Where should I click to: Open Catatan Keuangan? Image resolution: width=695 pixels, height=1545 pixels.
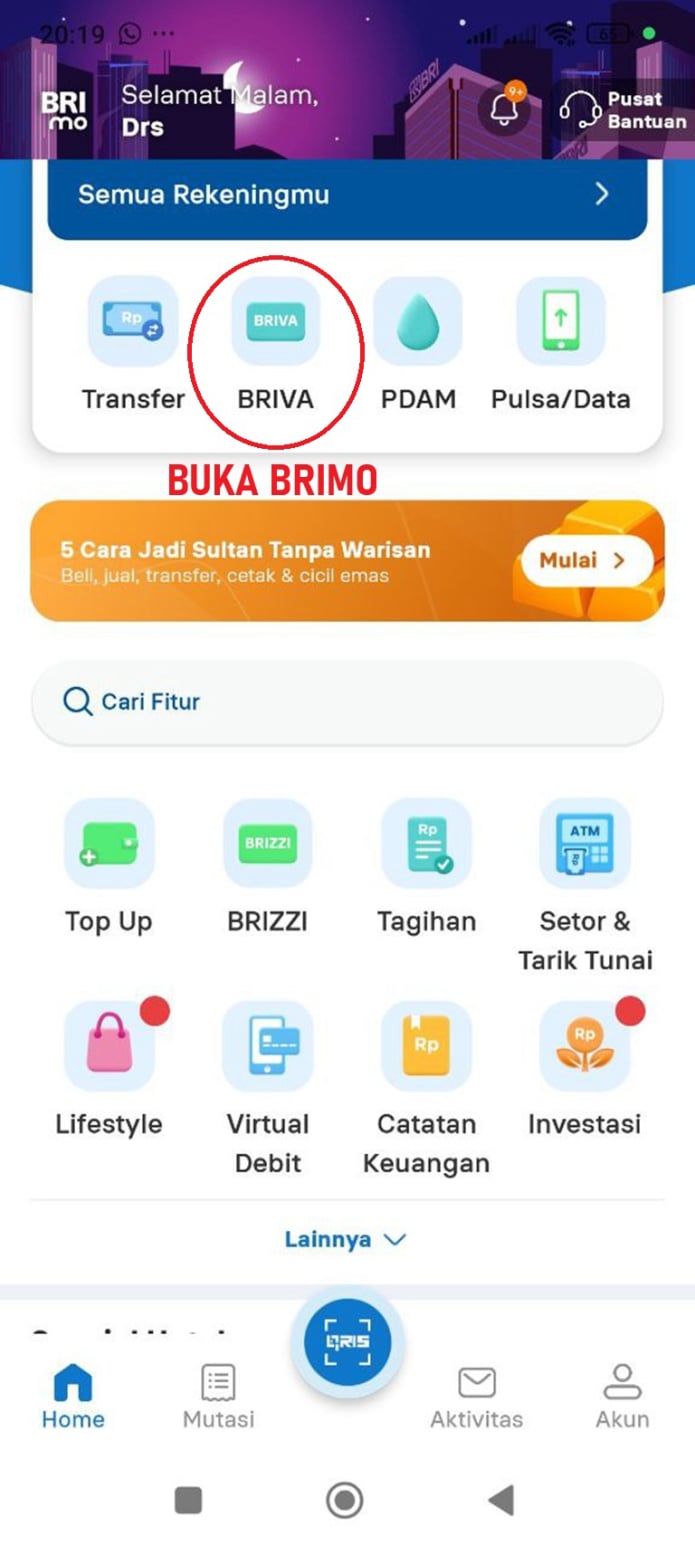point(426,1047)
